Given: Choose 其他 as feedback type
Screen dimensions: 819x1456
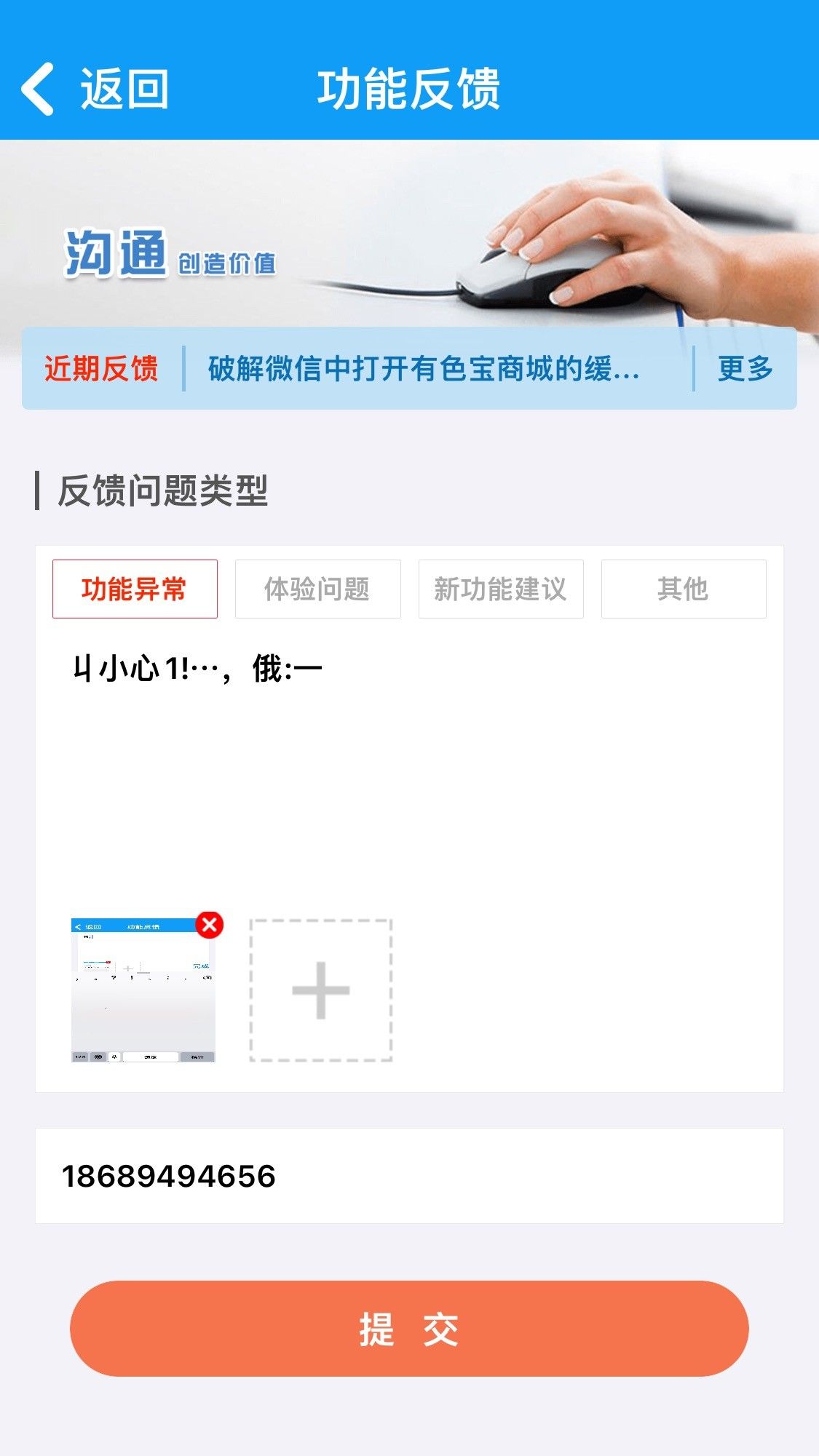Looking at the screenshot, I should pyautogui.click(x=683, y=589).
